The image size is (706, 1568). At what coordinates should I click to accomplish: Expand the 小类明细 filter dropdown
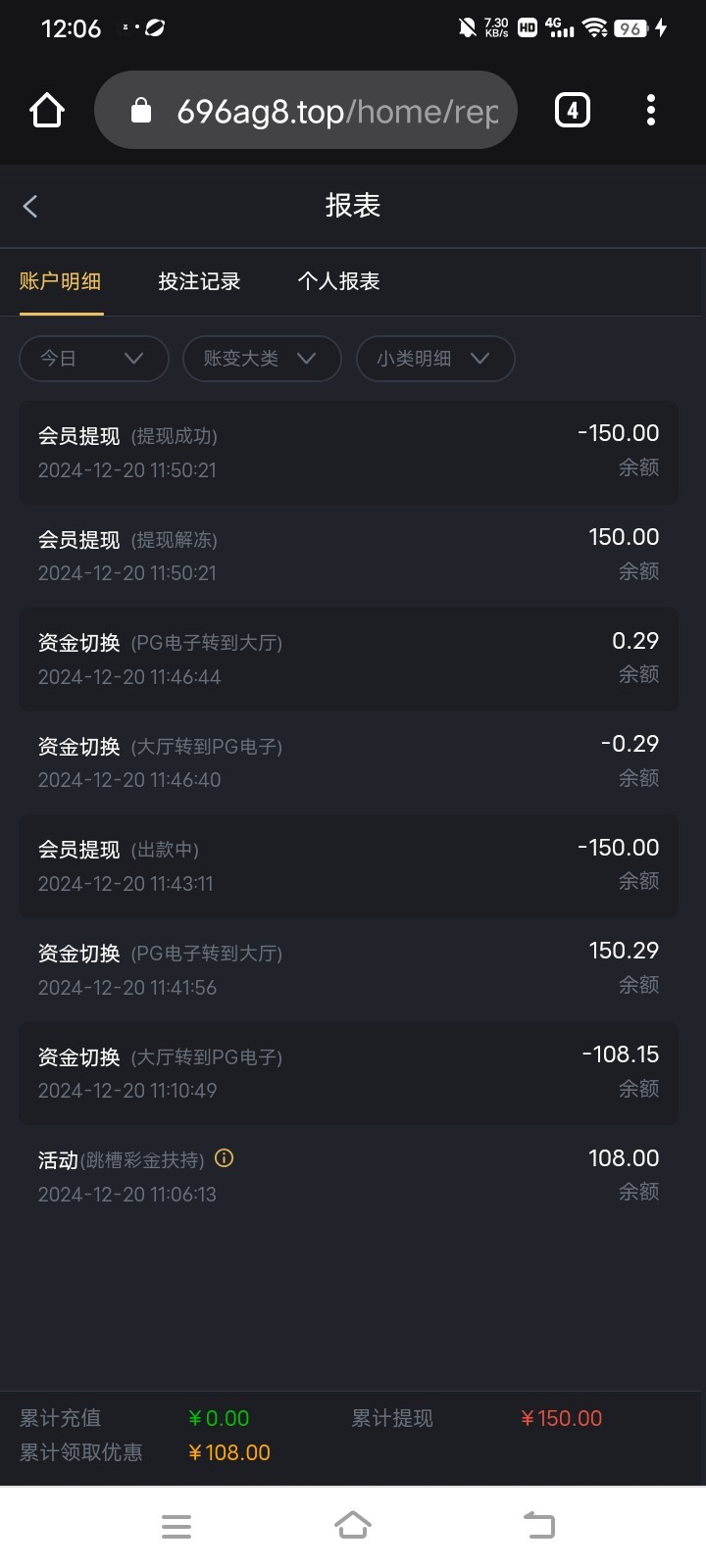pyautogui.click(x=434, y=359)
